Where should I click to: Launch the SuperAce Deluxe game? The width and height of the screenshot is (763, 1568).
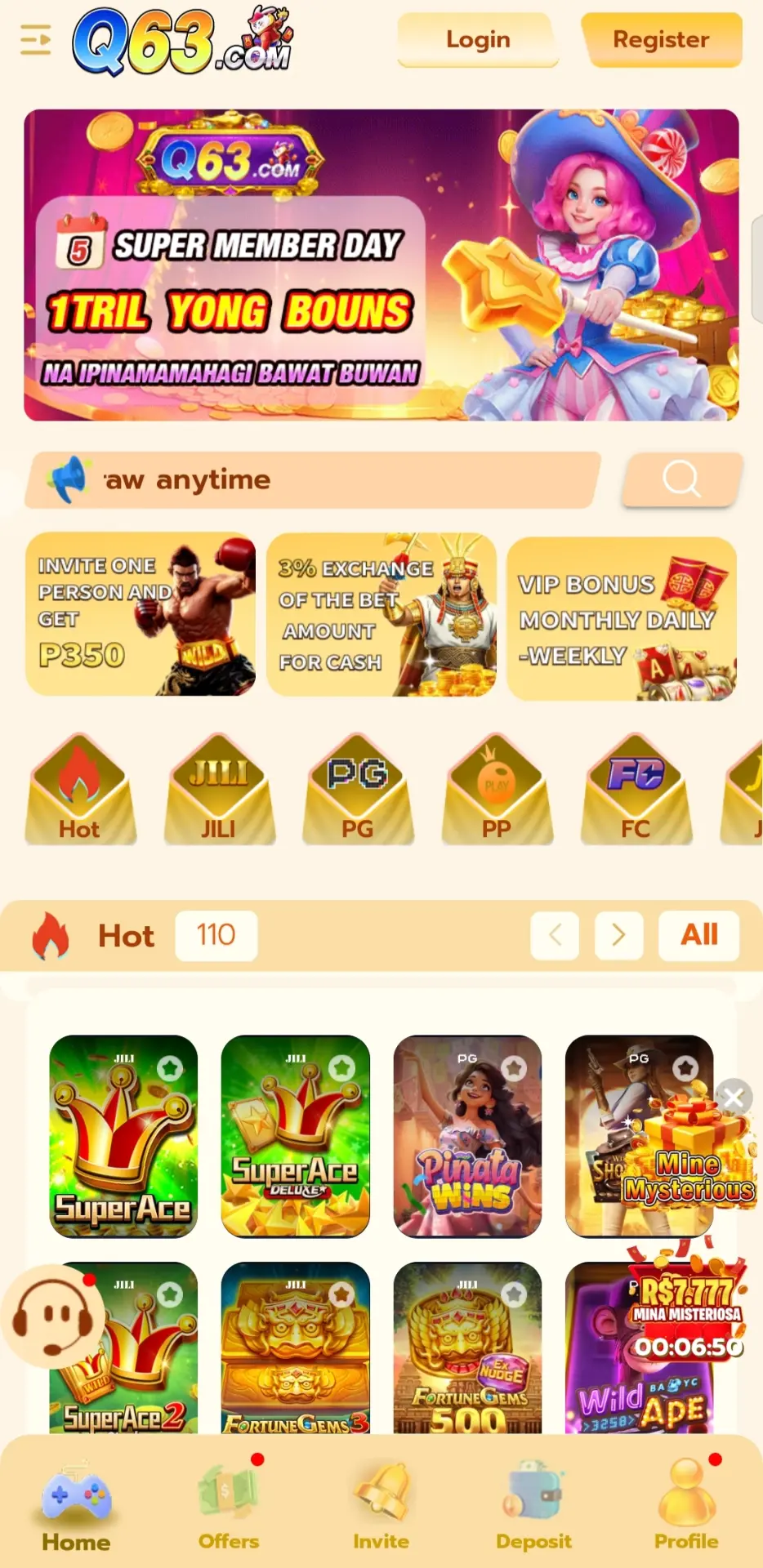coord(296,1136)
